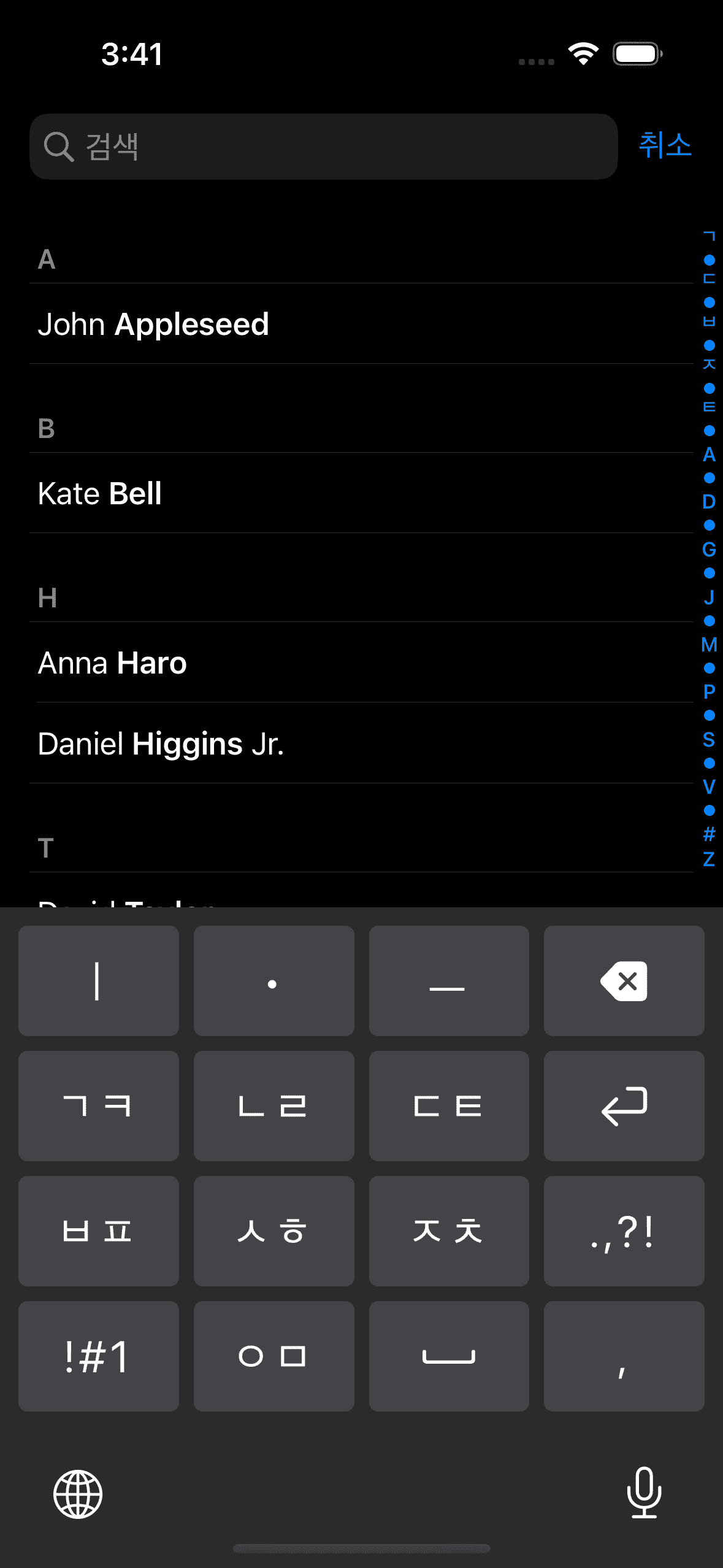
Task: Switch to symbols with the !#1 key
Action: click(99, 1356)
